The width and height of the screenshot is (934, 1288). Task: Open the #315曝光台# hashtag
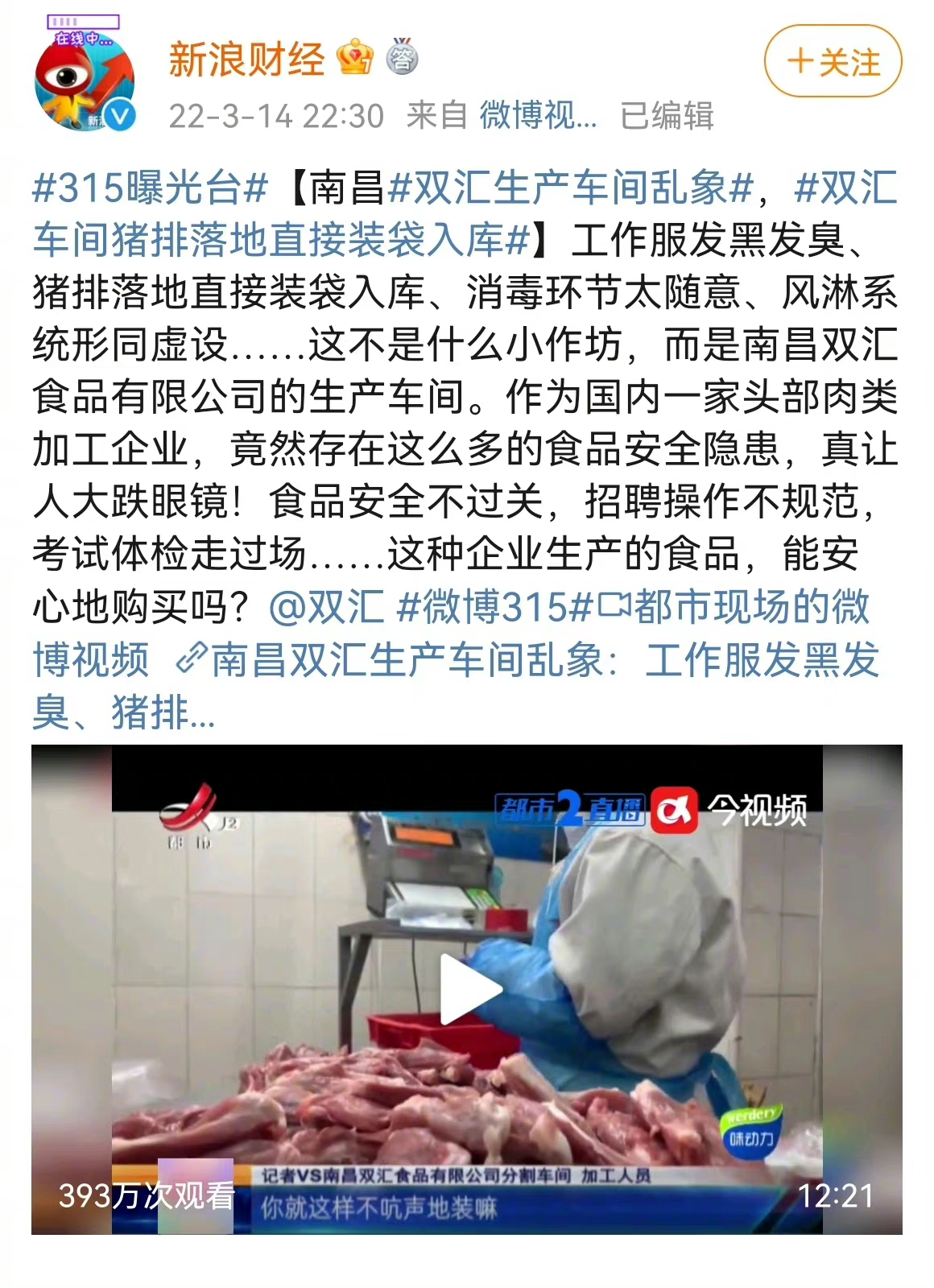point(150,188)
